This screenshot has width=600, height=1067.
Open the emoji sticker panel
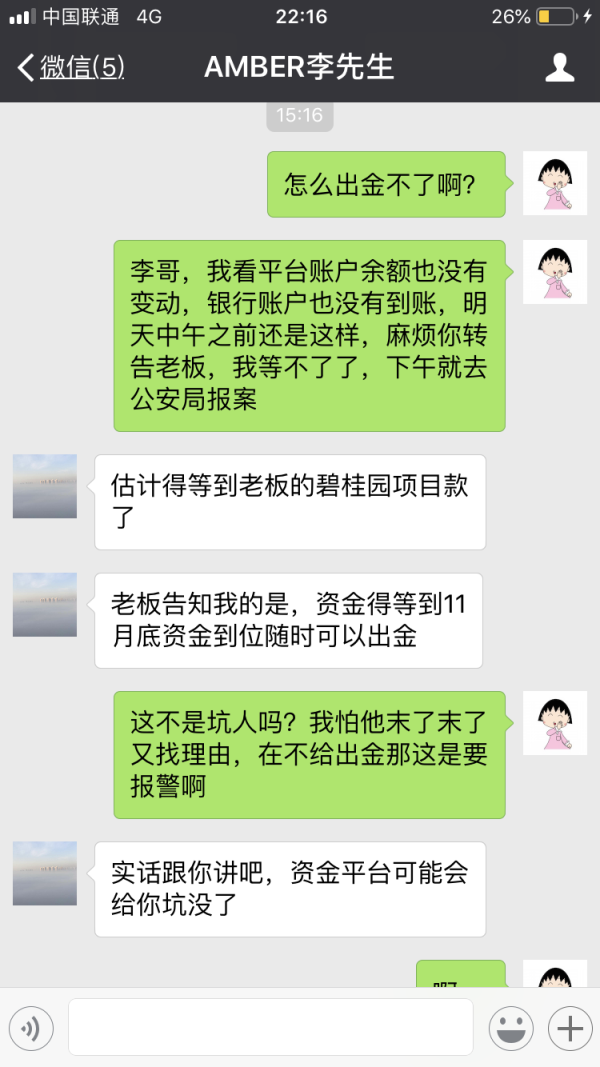510,1028
